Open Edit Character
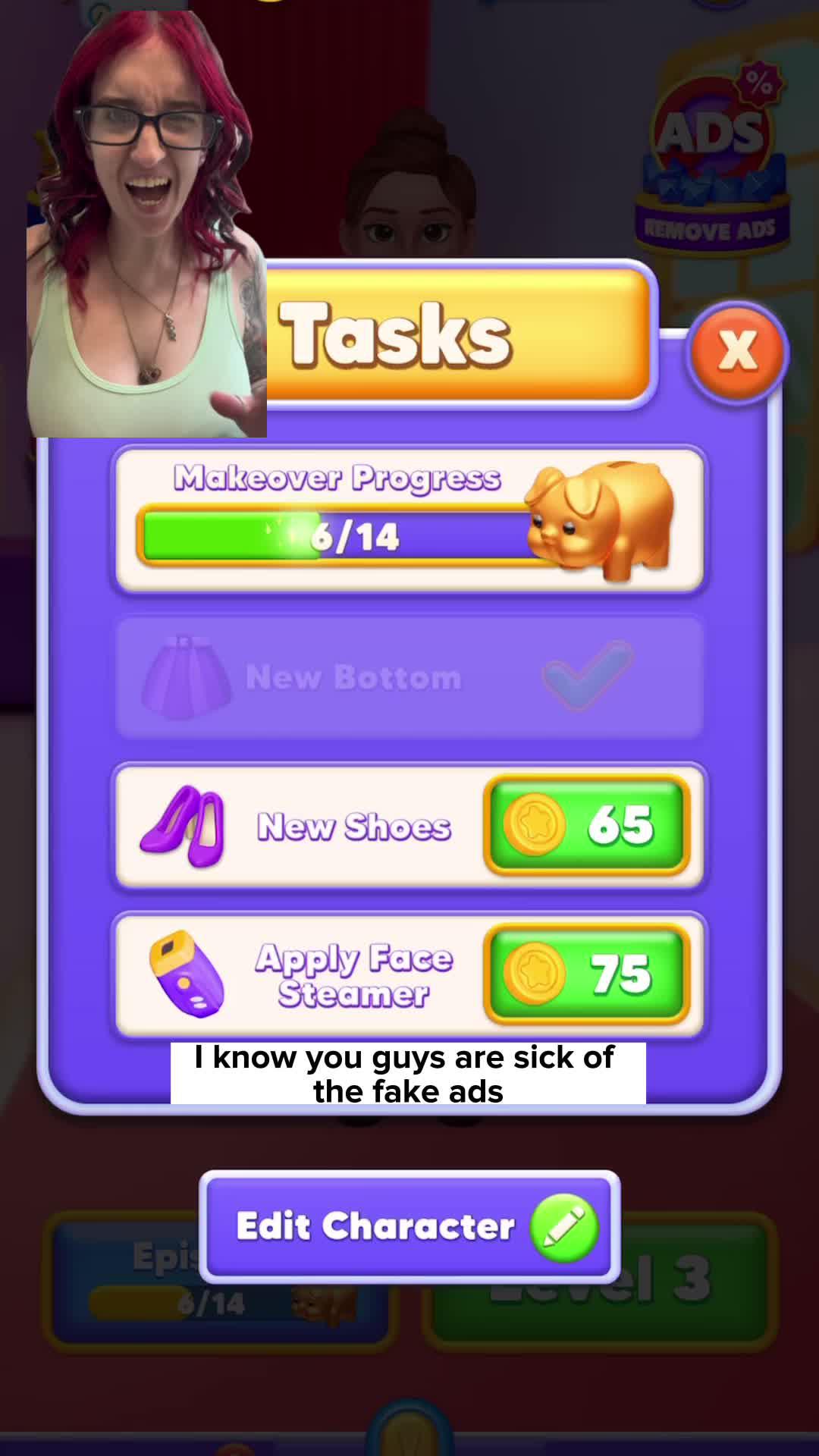819x1456 pixels. [409, 1226]
